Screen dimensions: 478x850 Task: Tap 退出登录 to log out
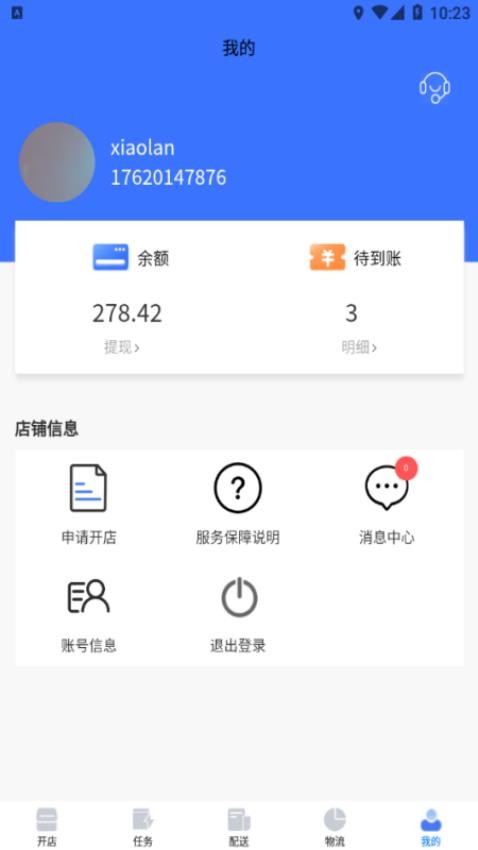pos(238,615)
